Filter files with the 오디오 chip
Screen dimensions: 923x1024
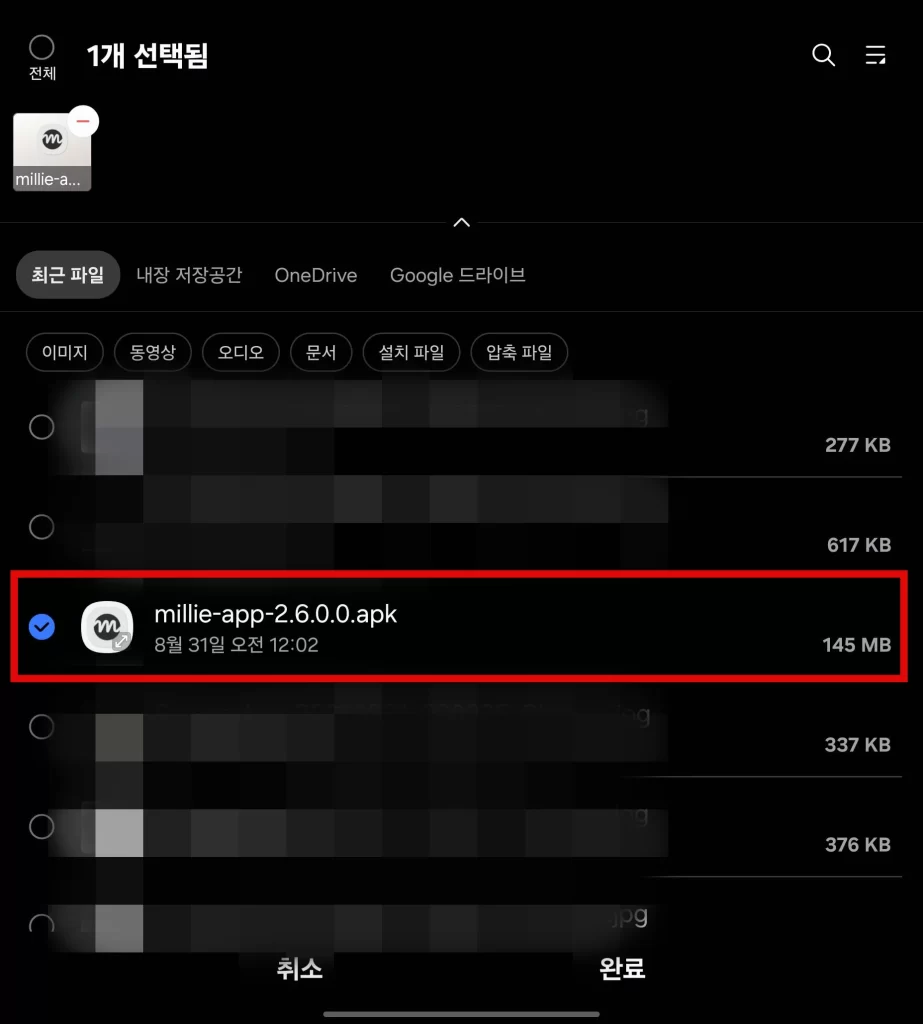coord(240,352)
